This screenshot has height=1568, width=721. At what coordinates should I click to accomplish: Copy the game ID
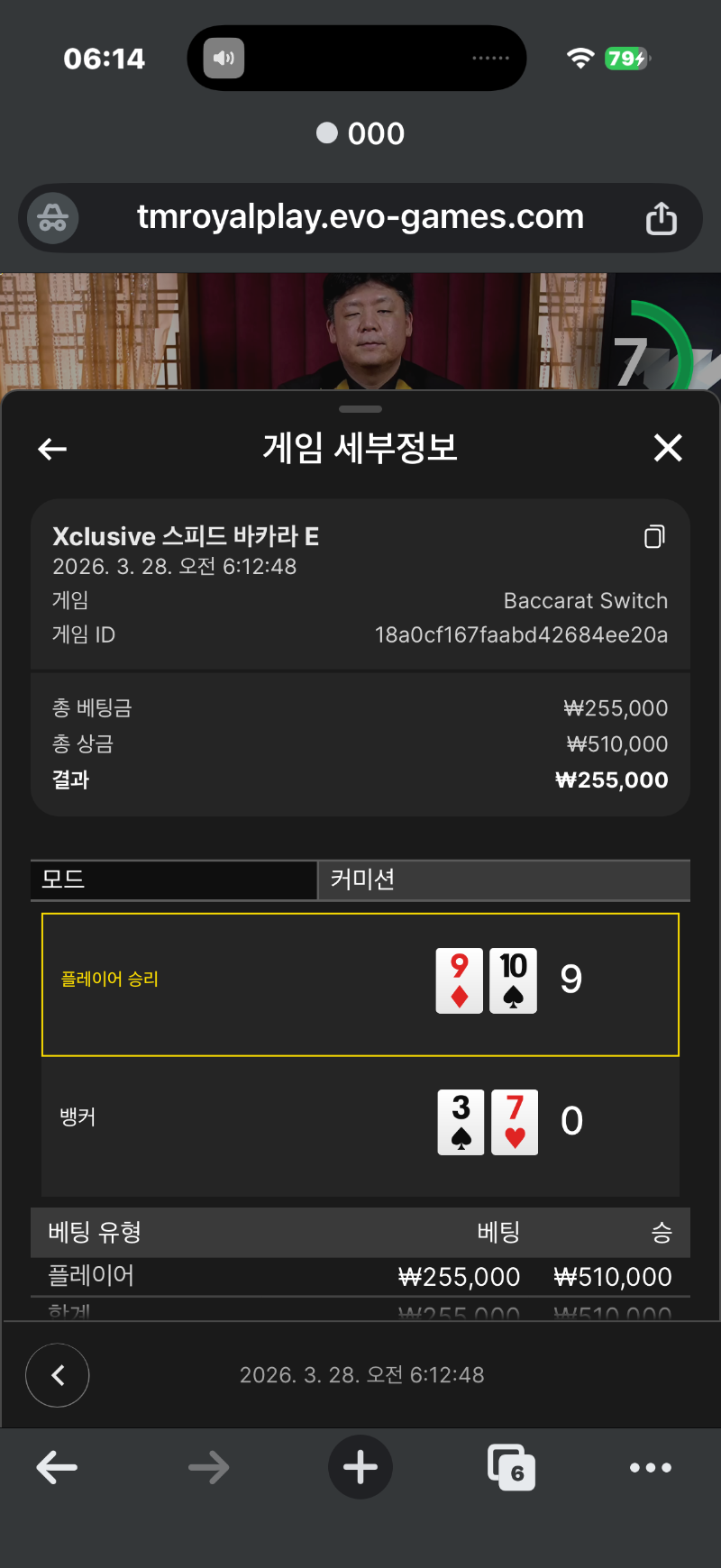coord(654,537)
